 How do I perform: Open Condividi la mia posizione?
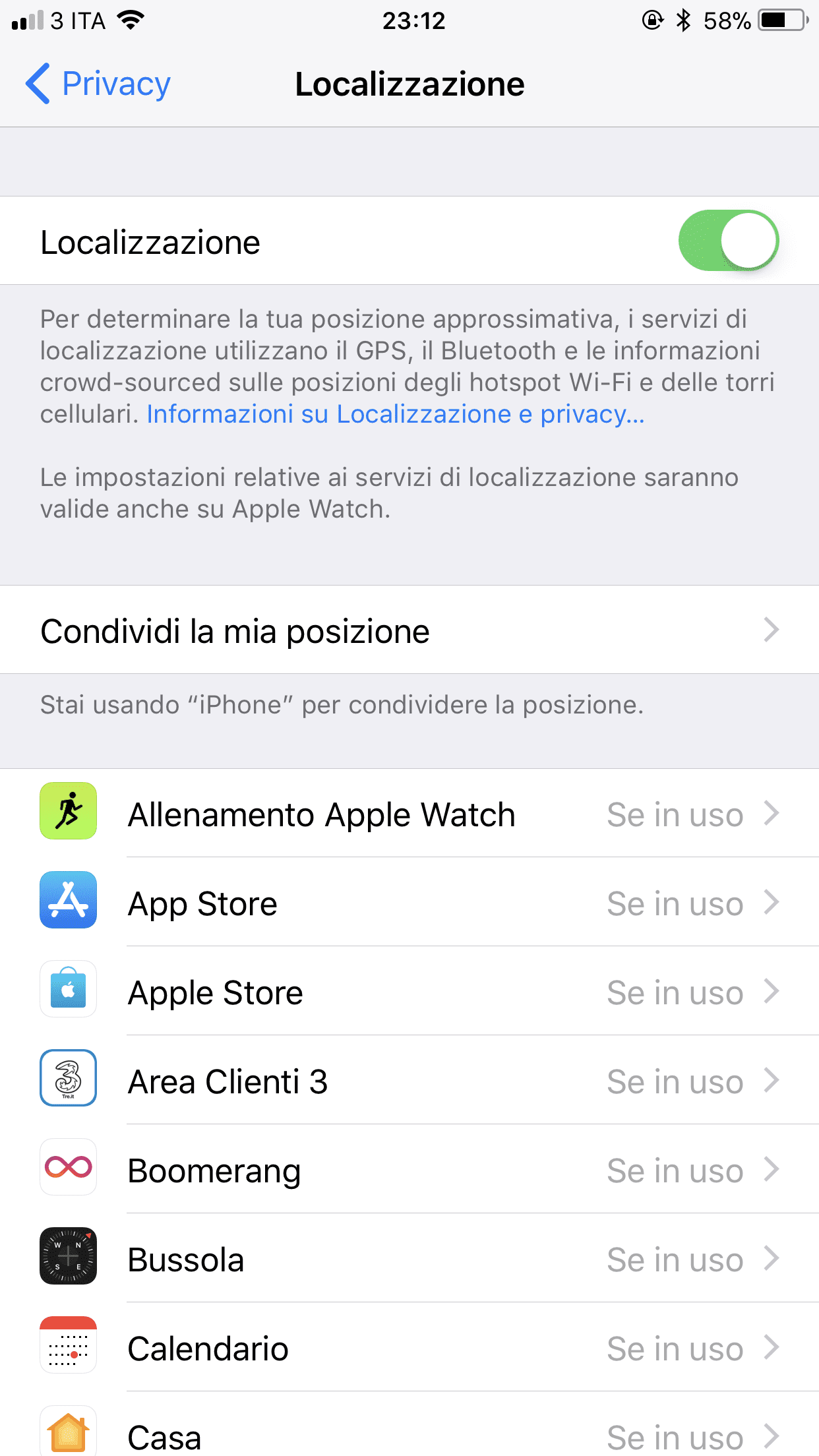pyautogui.click(x=409, y=630)
